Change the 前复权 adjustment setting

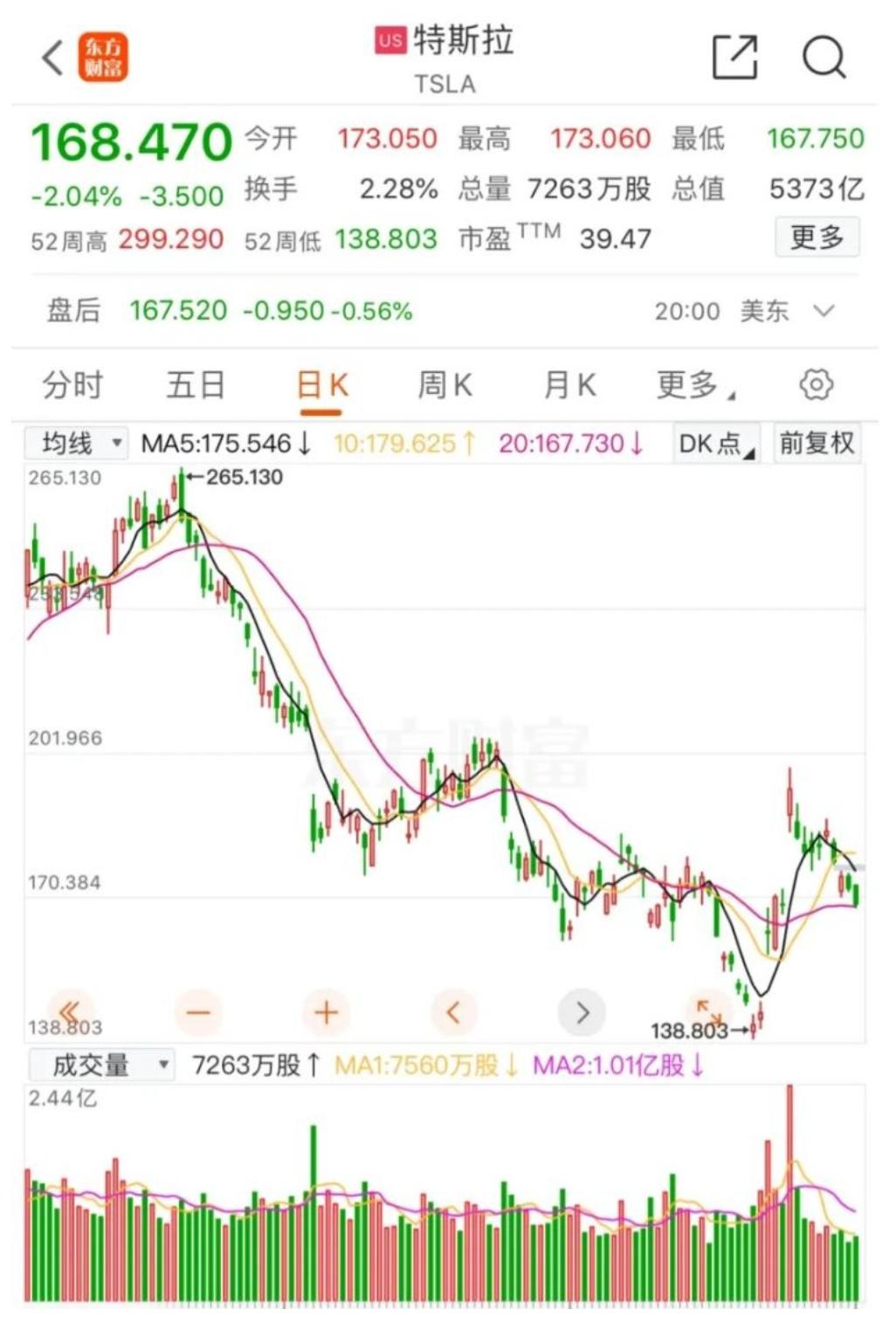[817, 444]
